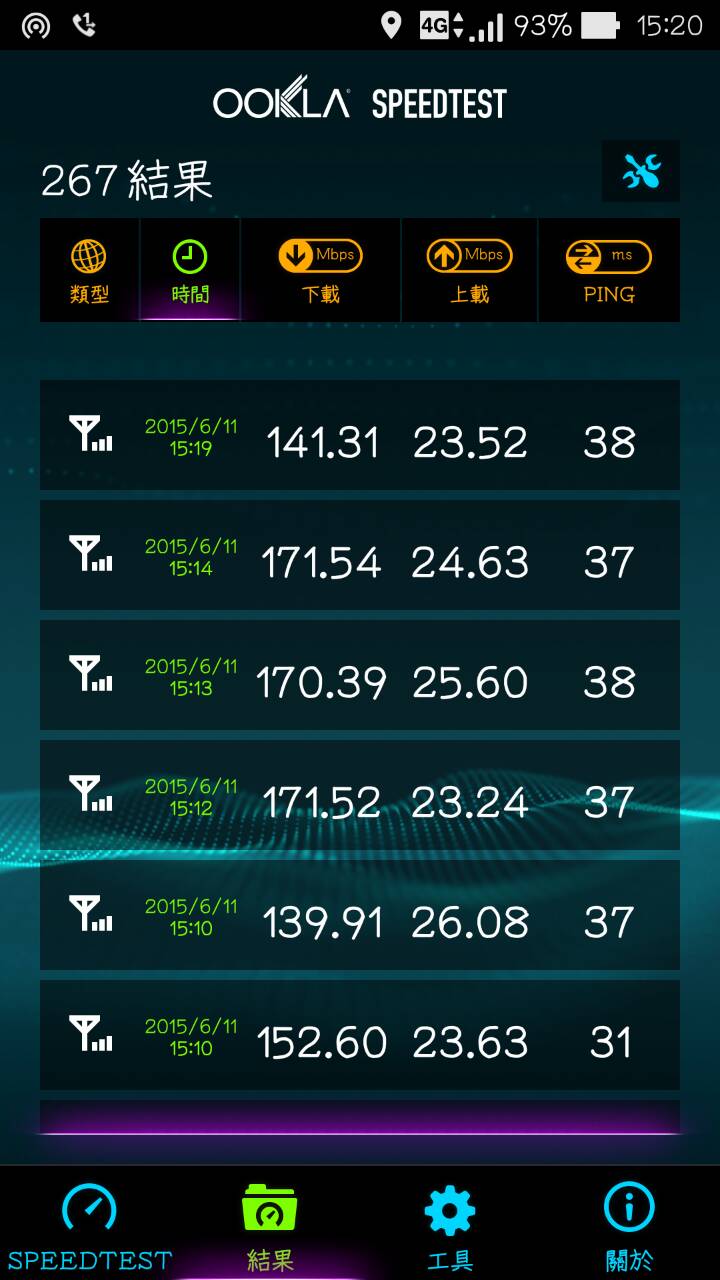Image resolution: width=720 pixels, height=1280 pixels.
Task: Sort by 下載 download speed
Action: pos(321,270)
